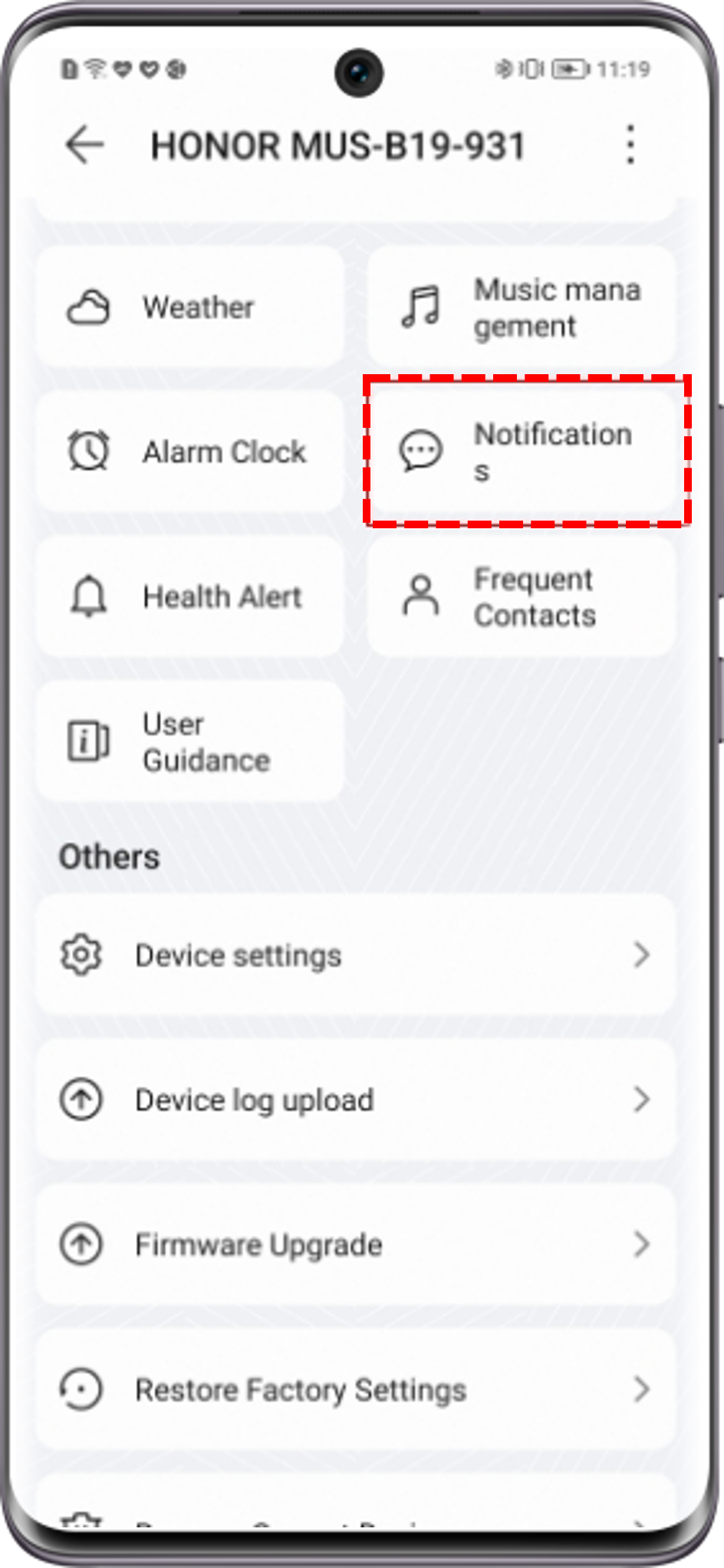
Task: Select Device log upload
Action: pos(355,1100)
